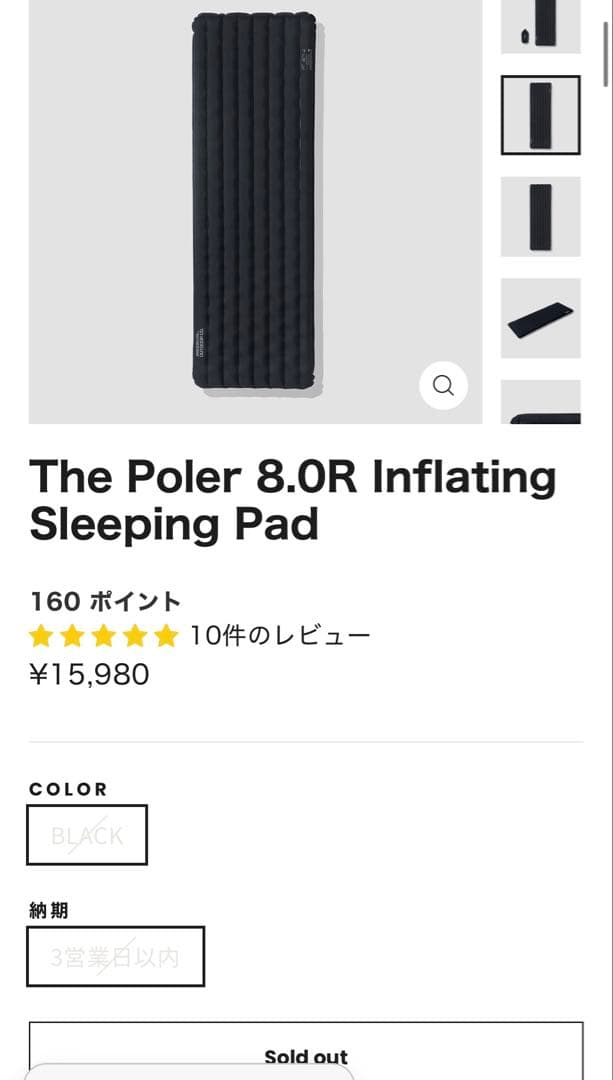Zoom the product image with magnifier icon
613x1080 pixels.
click(x=443, y=386)
